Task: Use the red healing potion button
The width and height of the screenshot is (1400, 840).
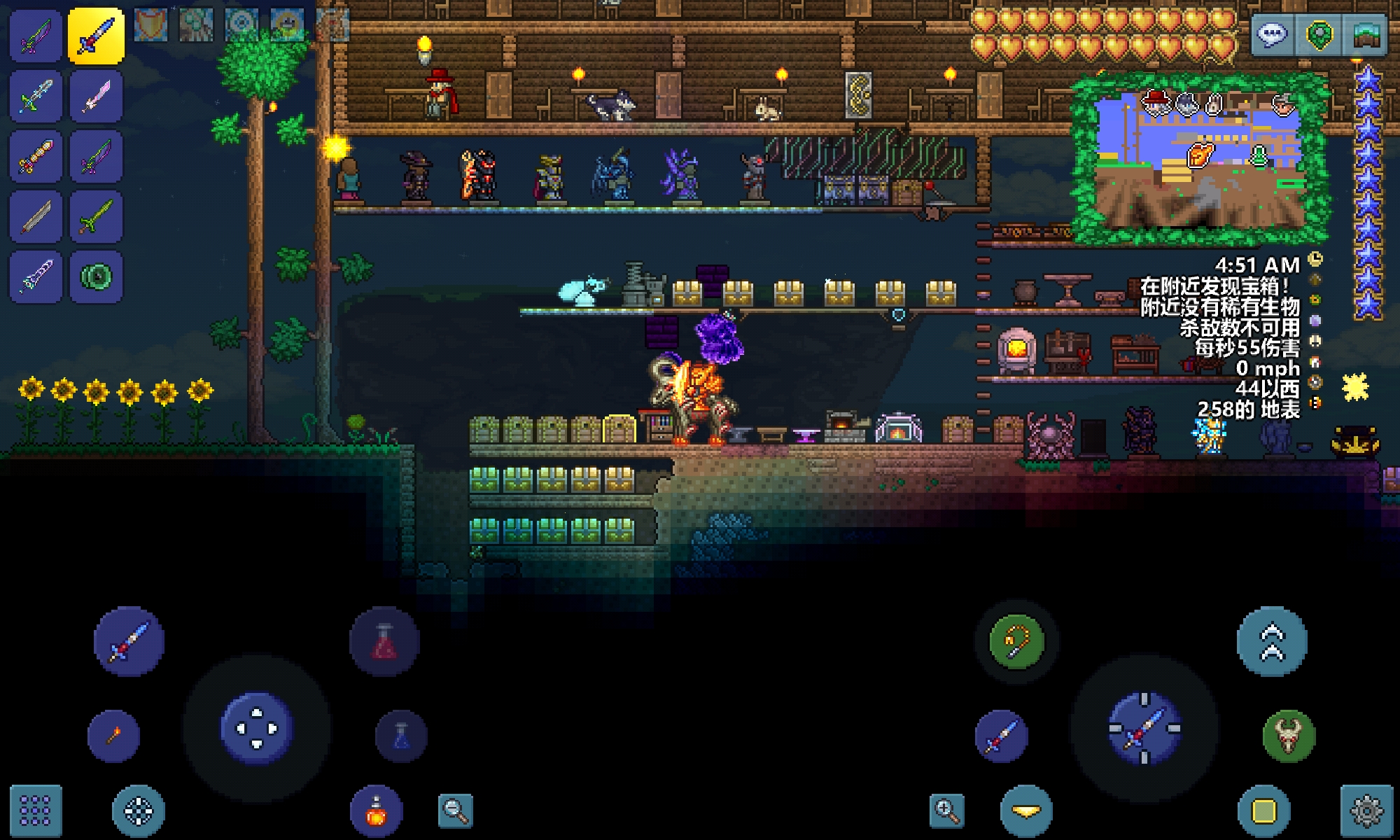Action: point(384,641)
